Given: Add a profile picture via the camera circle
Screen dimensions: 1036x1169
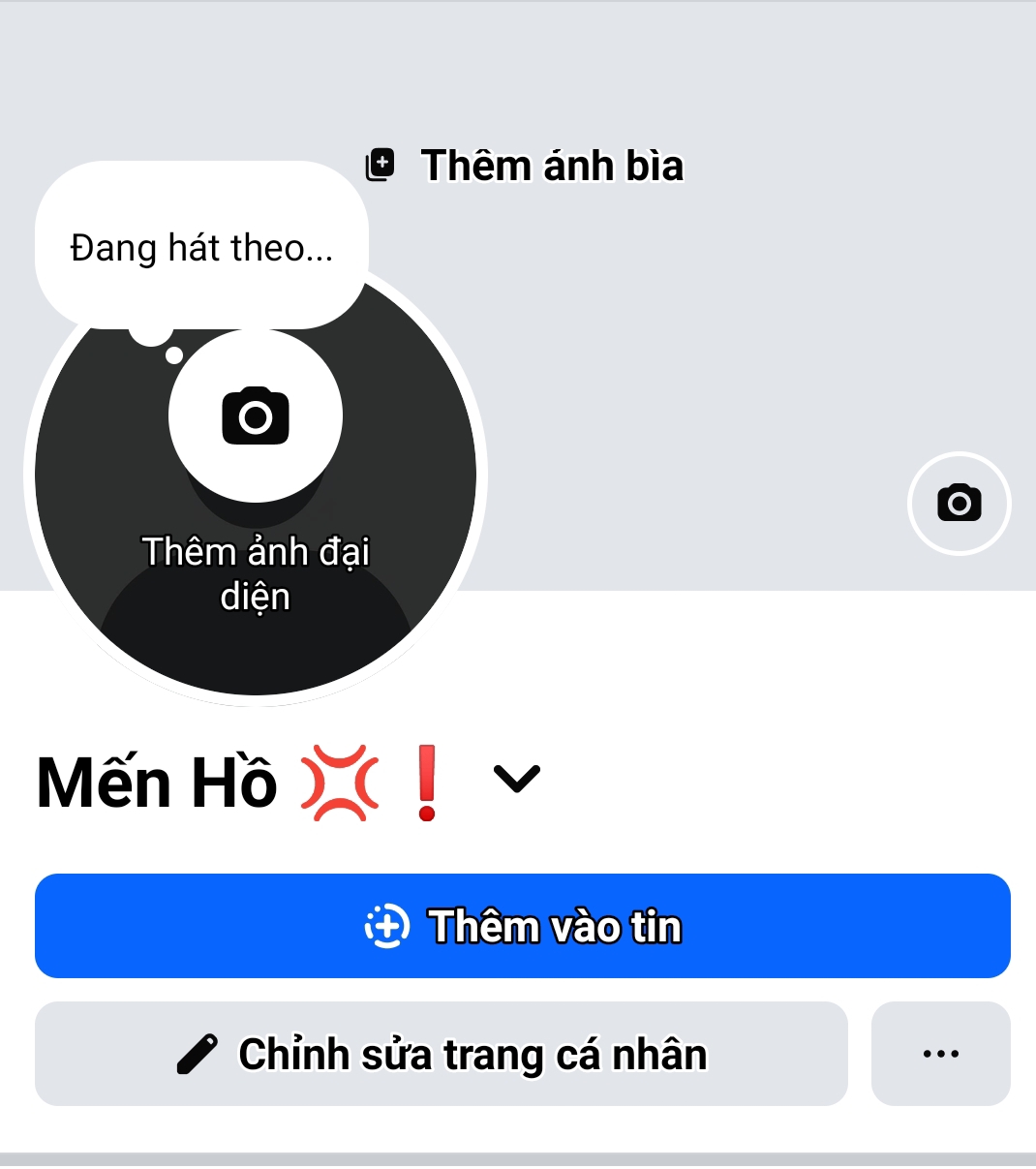Looking at the screenshot, I should click(x=256, y=416).
